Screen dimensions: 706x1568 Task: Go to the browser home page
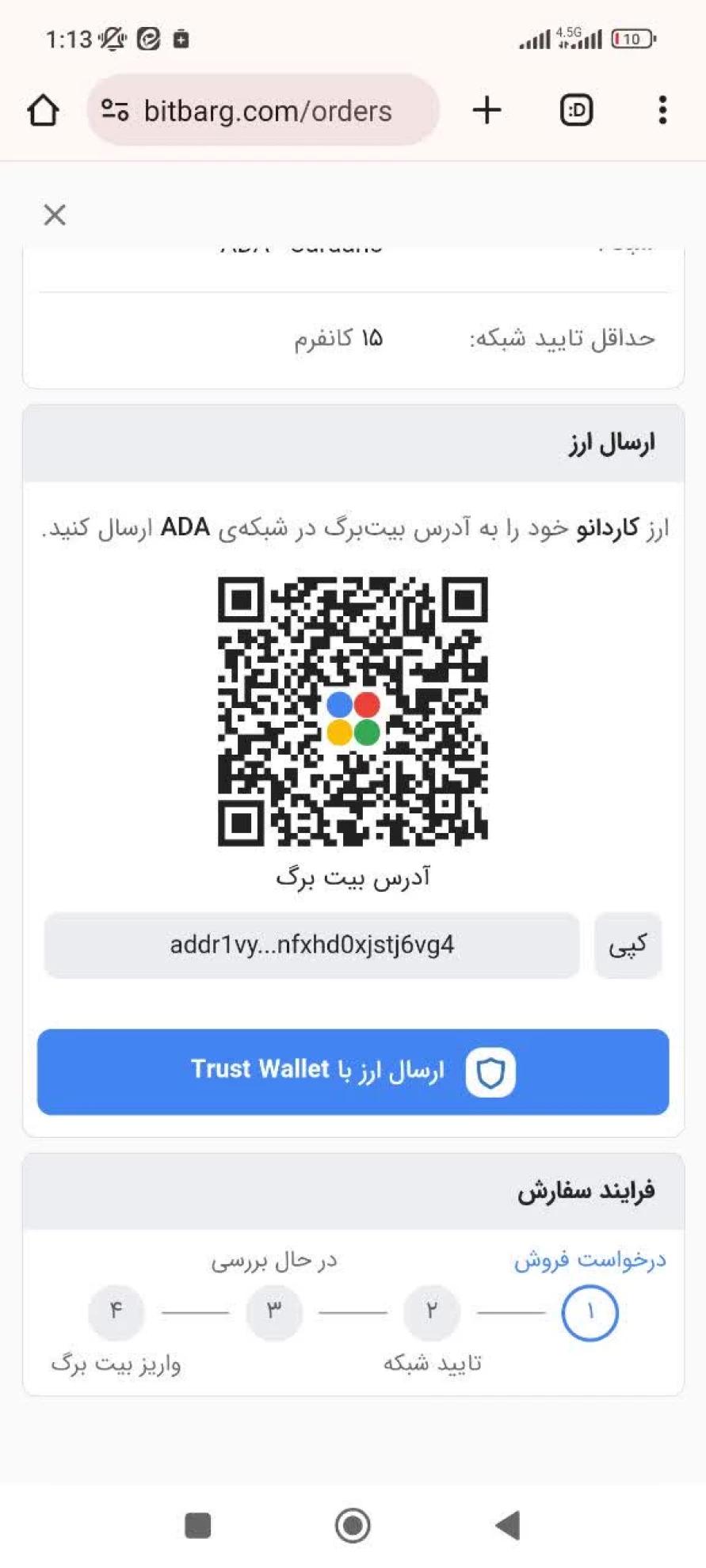coord(44,111)
